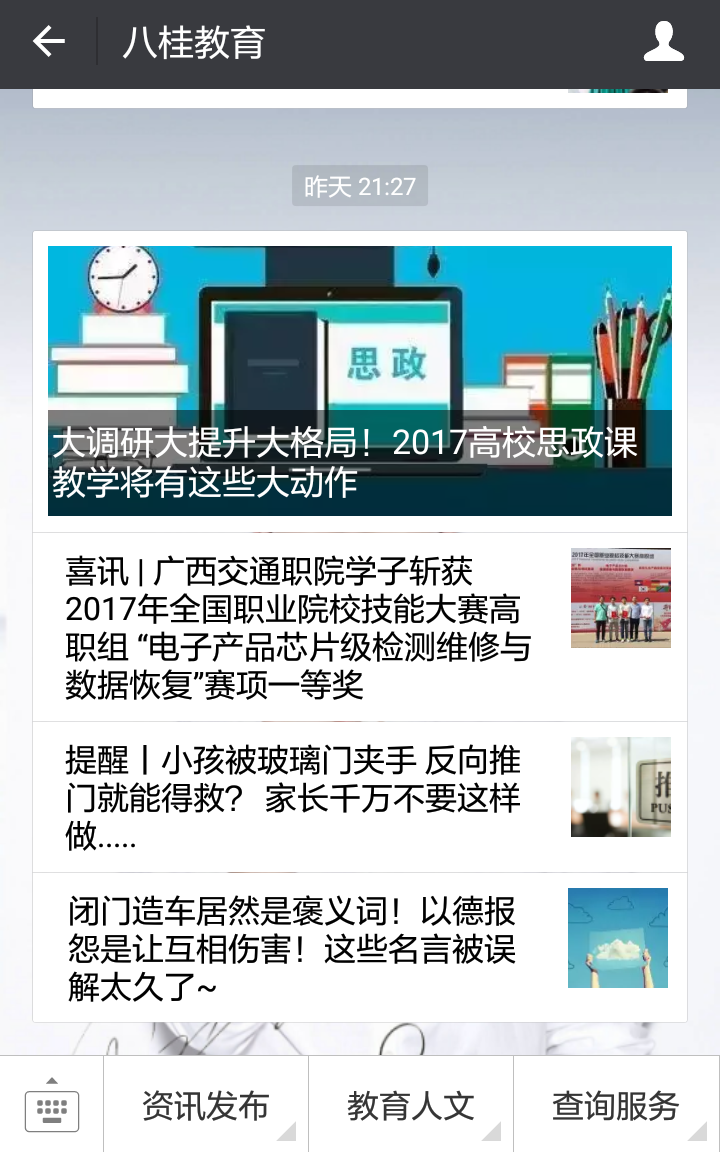Open the 2017高校思政课 headline article
This screenshot has height=1152, width=720.
[x=360, y=381]
